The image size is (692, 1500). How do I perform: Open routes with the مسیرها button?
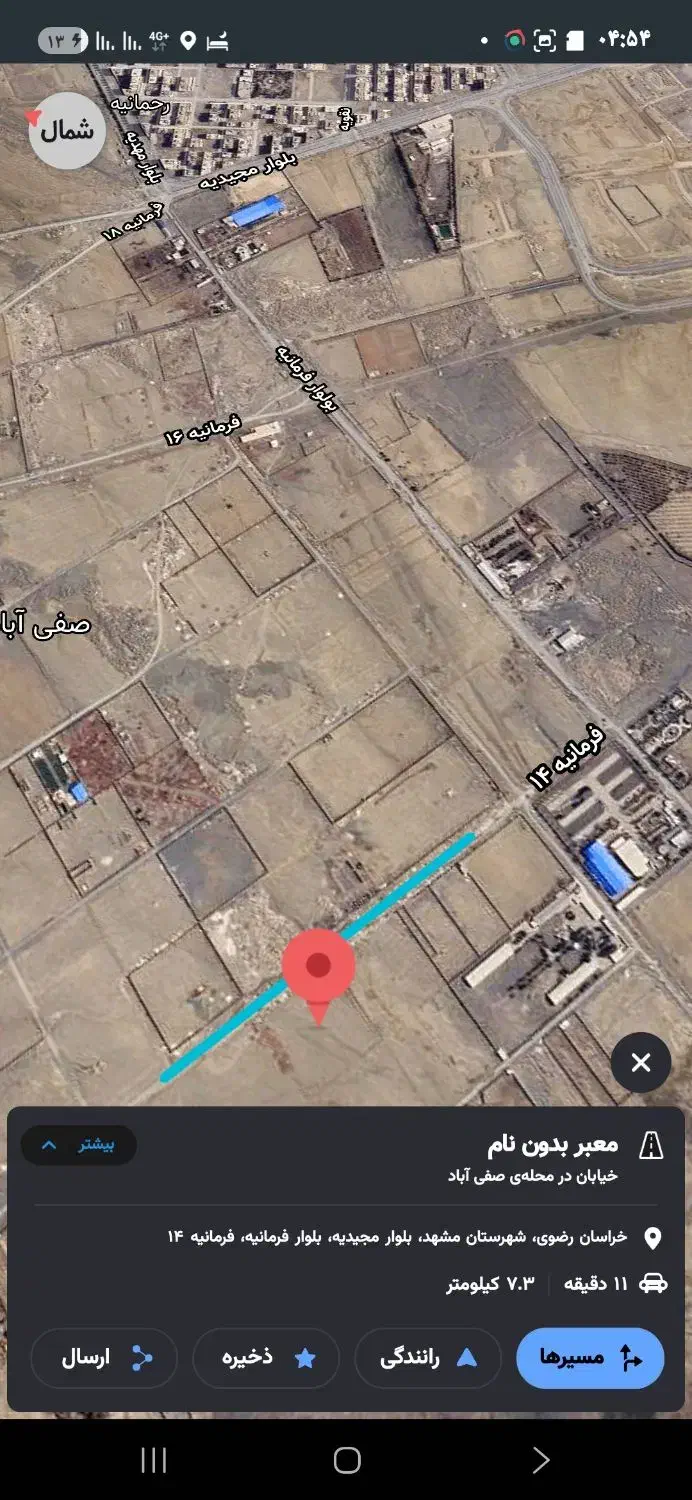[x=590, y=1357]
